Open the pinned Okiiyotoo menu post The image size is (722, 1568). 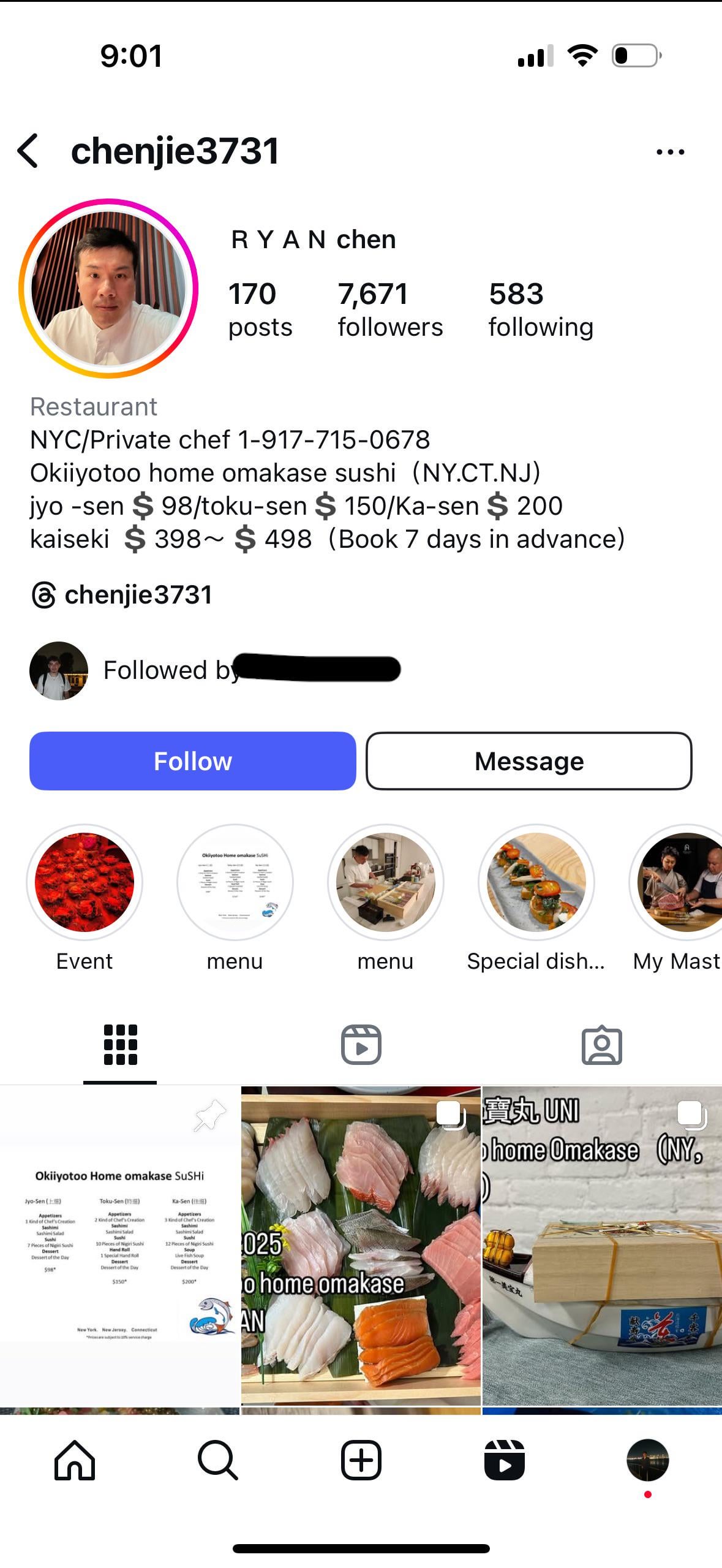[119, 1245]
